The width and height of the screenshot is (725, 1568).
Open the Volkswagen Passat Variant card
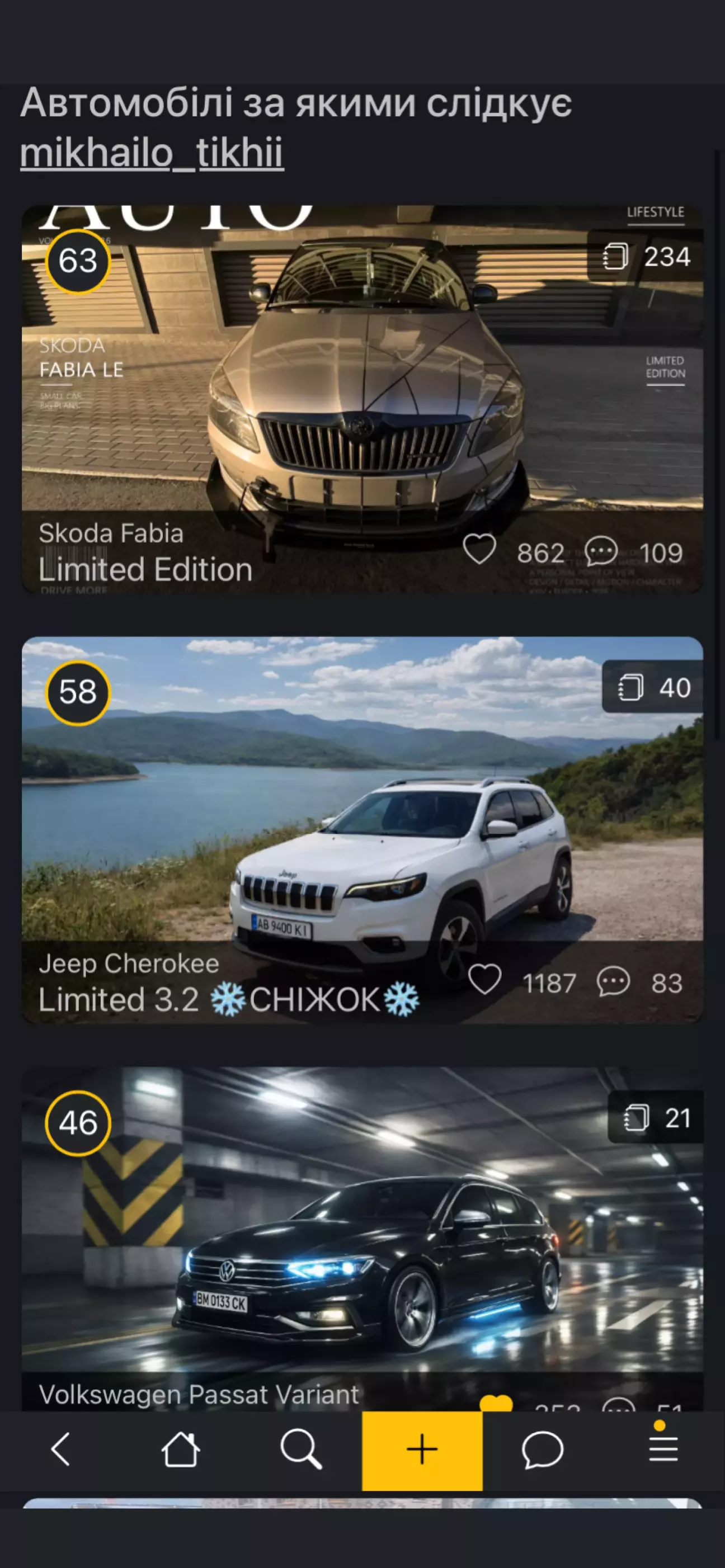(x=362, y=1239)
